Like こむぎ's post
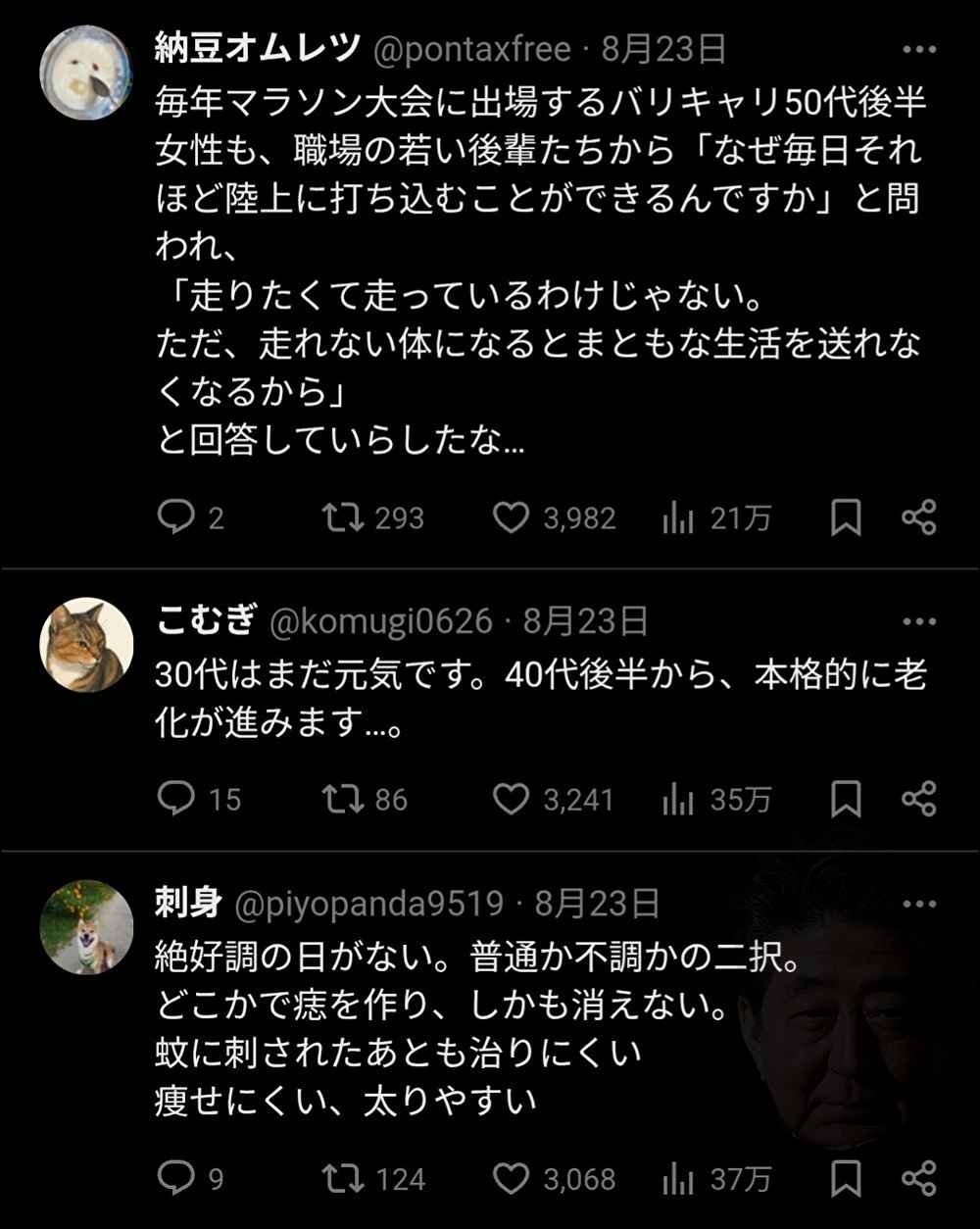Image resolution: width=980 pixels, height=1229 pixels. coord(511,800)
